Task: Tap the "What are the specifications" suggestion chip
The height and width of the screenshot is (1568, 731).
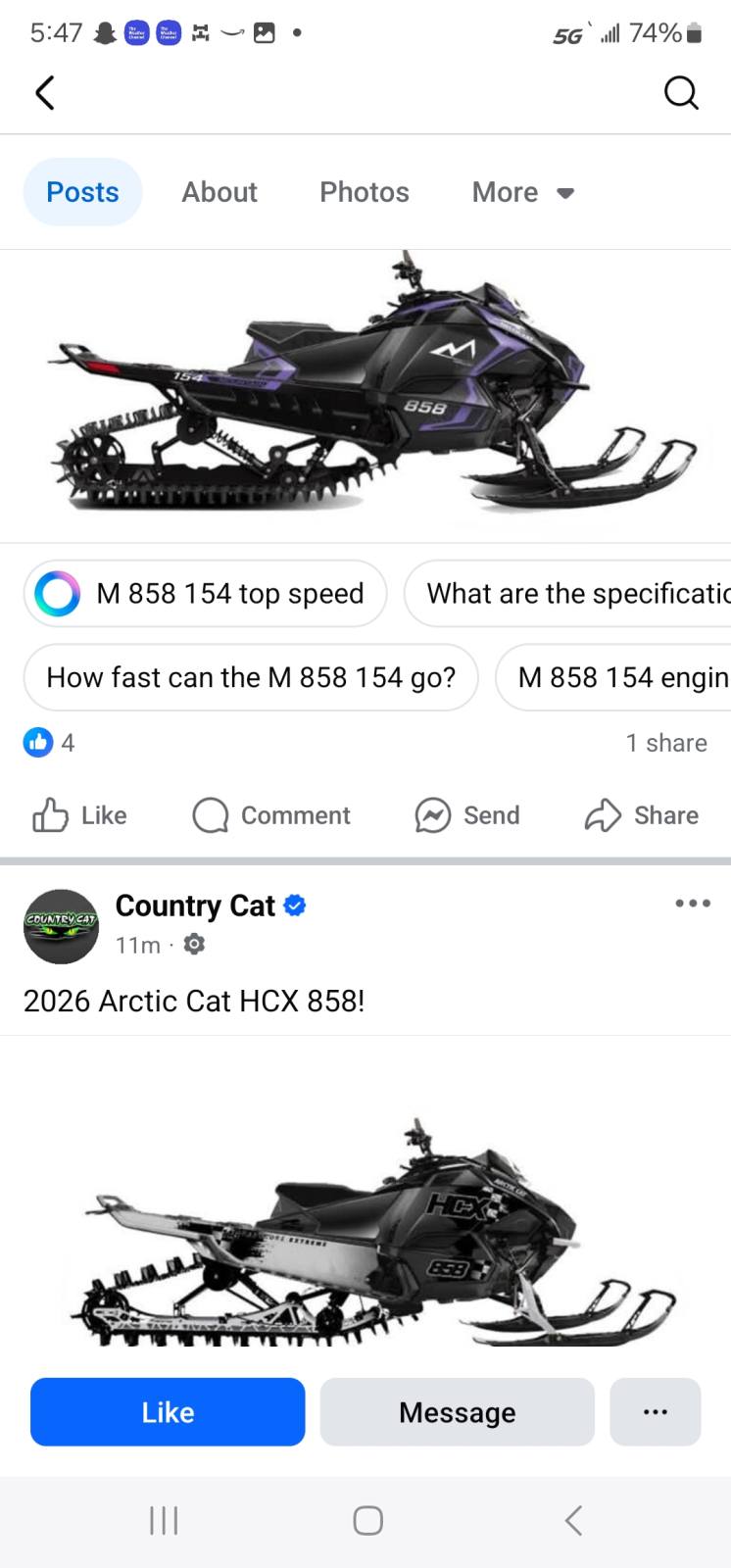Action: (x=568, y=593)
